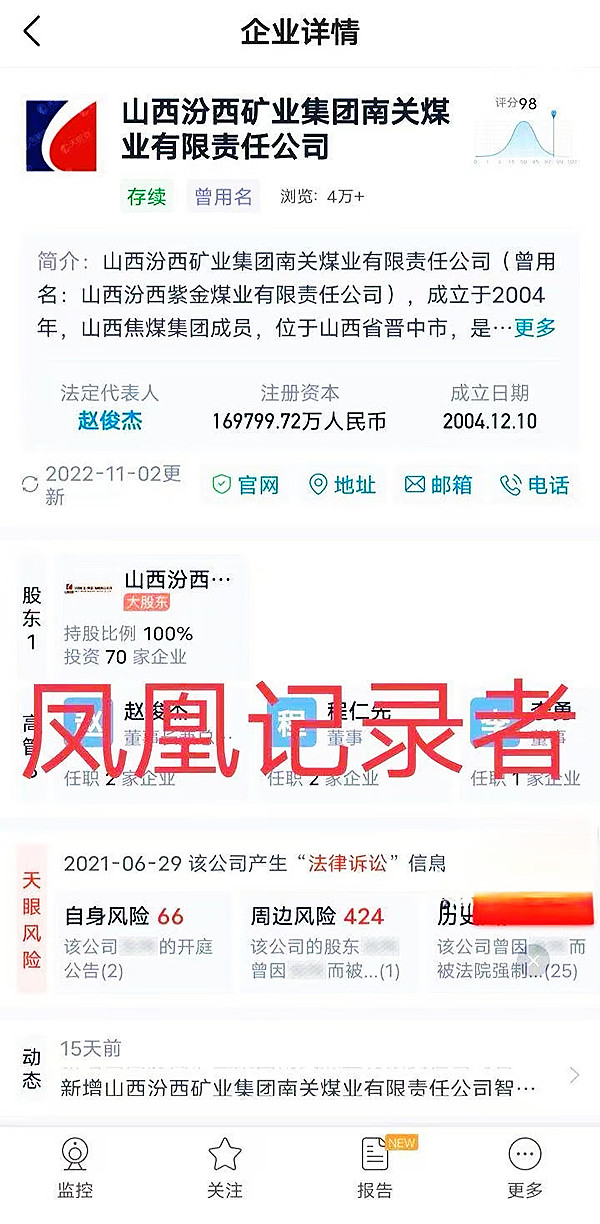The image size is (600, 1224).
Task: Open legal representative 赵俊杰
Action: tap(110, 421)
